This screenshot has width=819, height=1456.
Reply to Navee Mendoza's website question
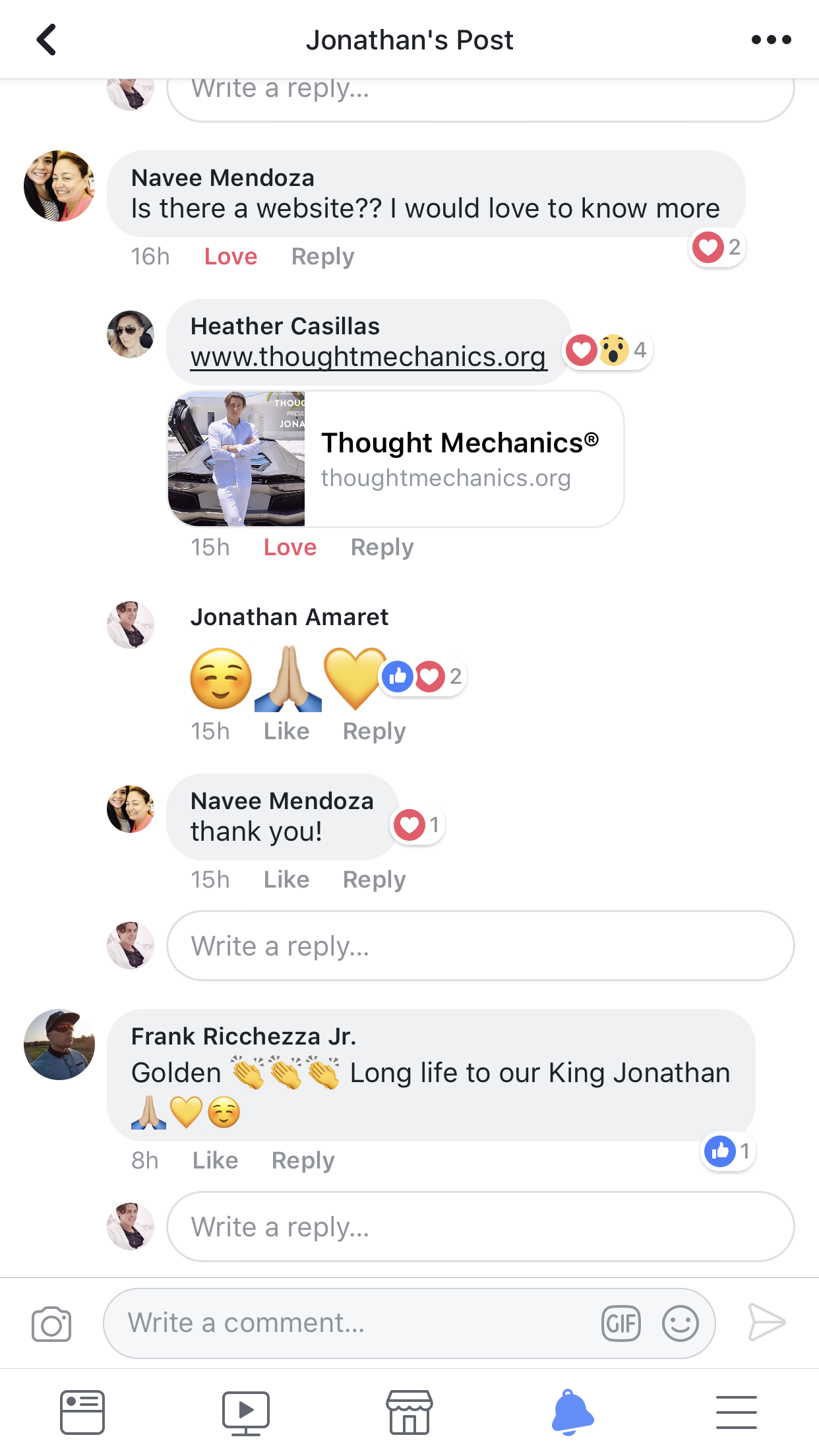coord(322,257)
